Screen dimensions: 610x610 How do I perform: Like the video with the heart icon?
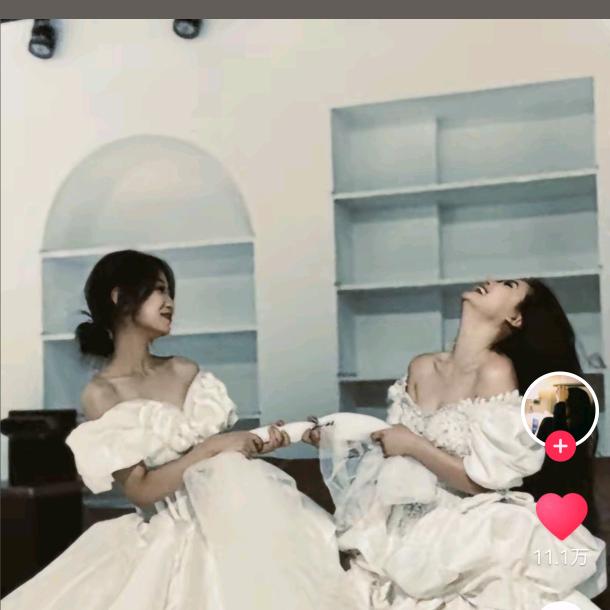click(561, 515)
